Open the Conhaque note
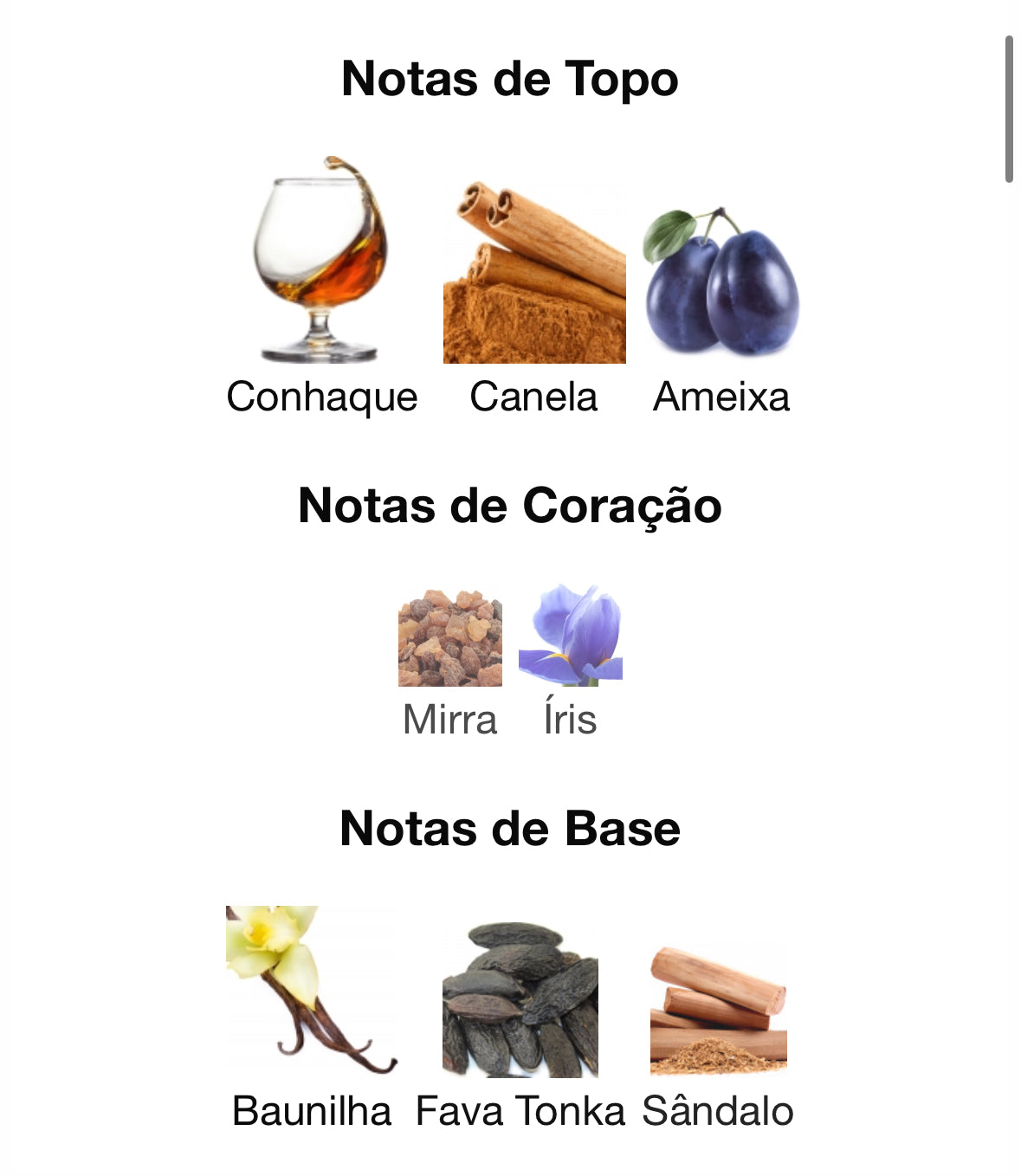This screenshot has height=1176, width=1021. 321,260
